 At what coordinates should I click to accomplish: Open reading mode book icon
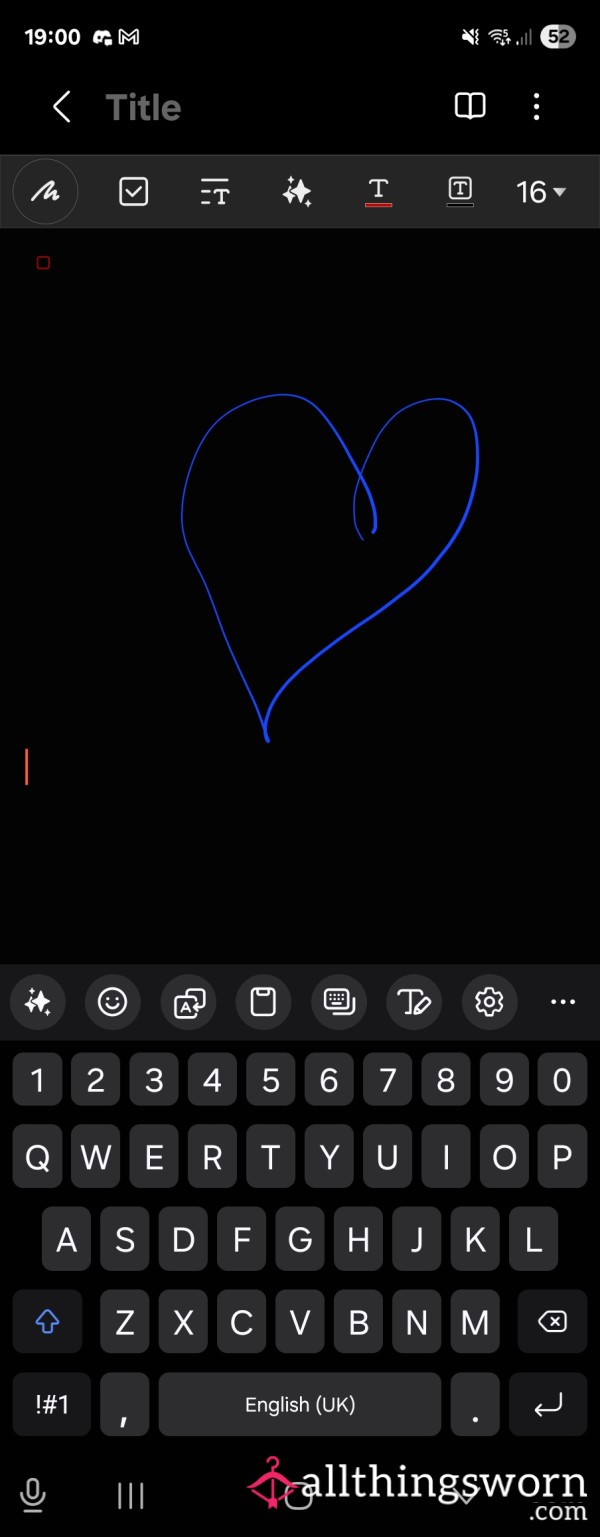tap(470, 107)
